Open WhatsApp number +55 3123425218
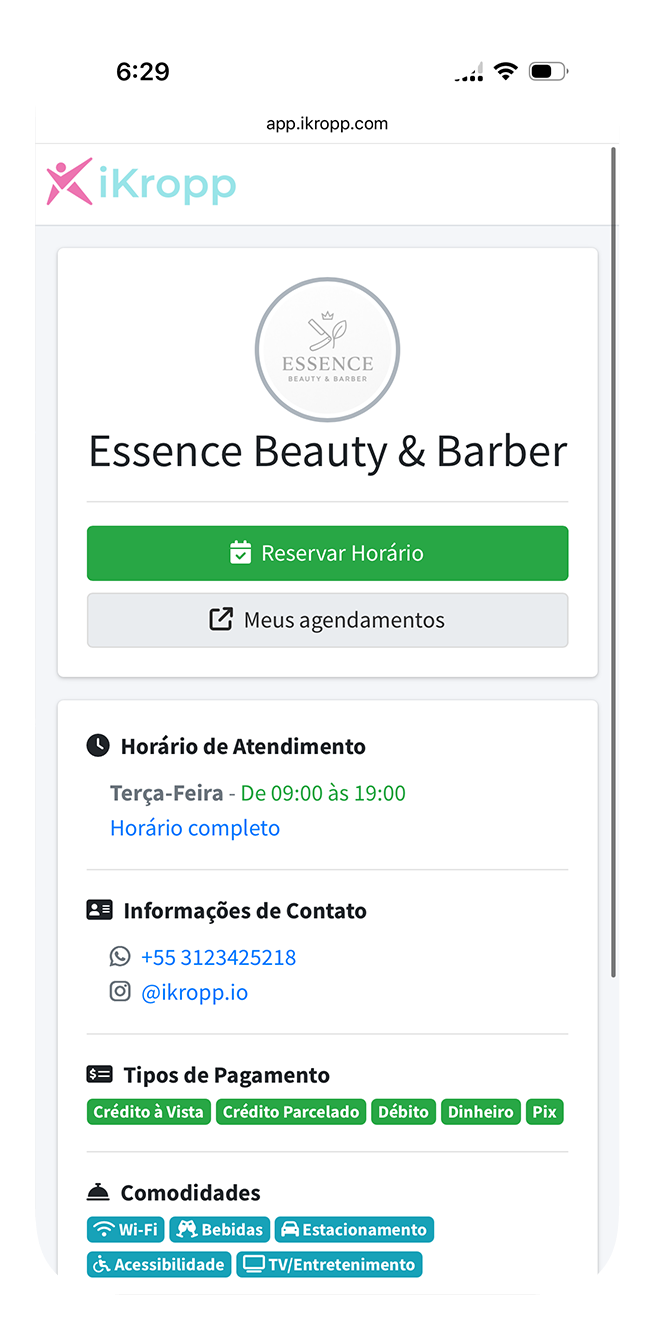The image size is (656, 1326). click(x=218, y=957)
